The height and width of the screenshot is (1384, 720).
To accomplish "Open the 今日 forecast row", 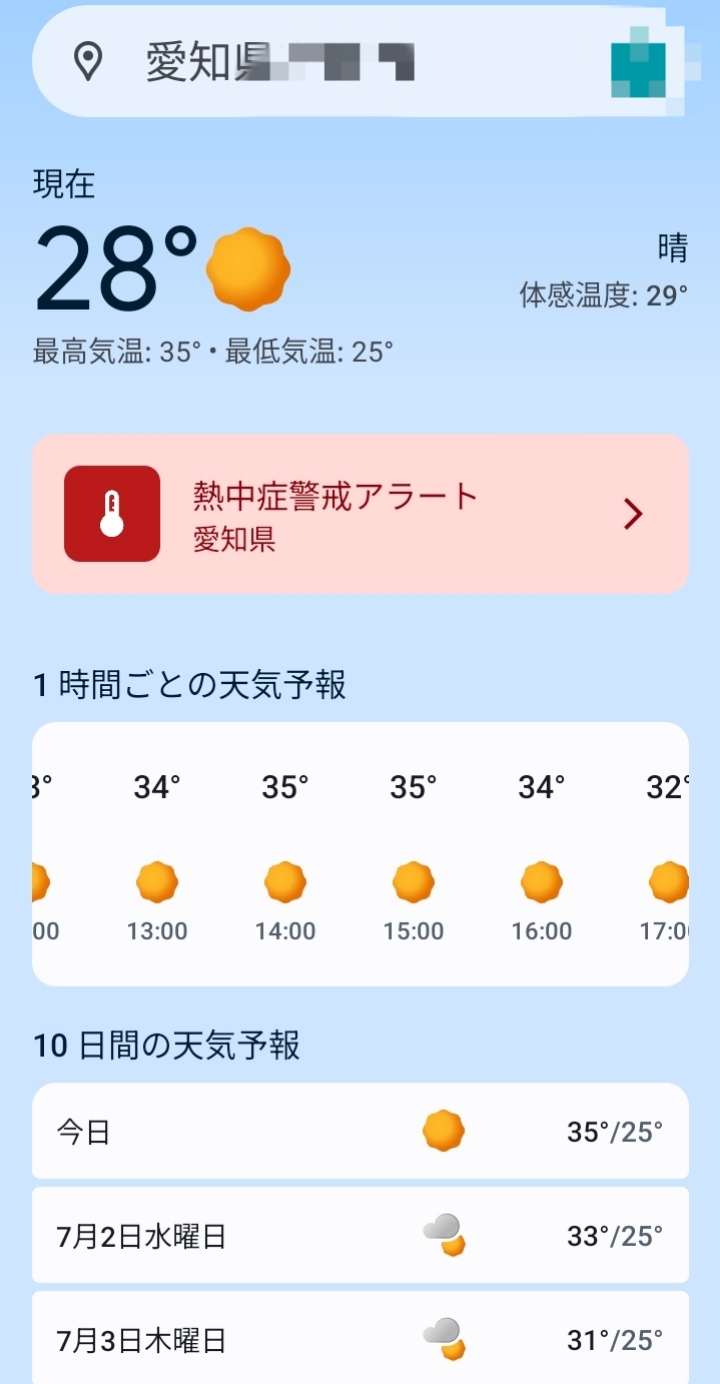I will [x=360, y=1131].
